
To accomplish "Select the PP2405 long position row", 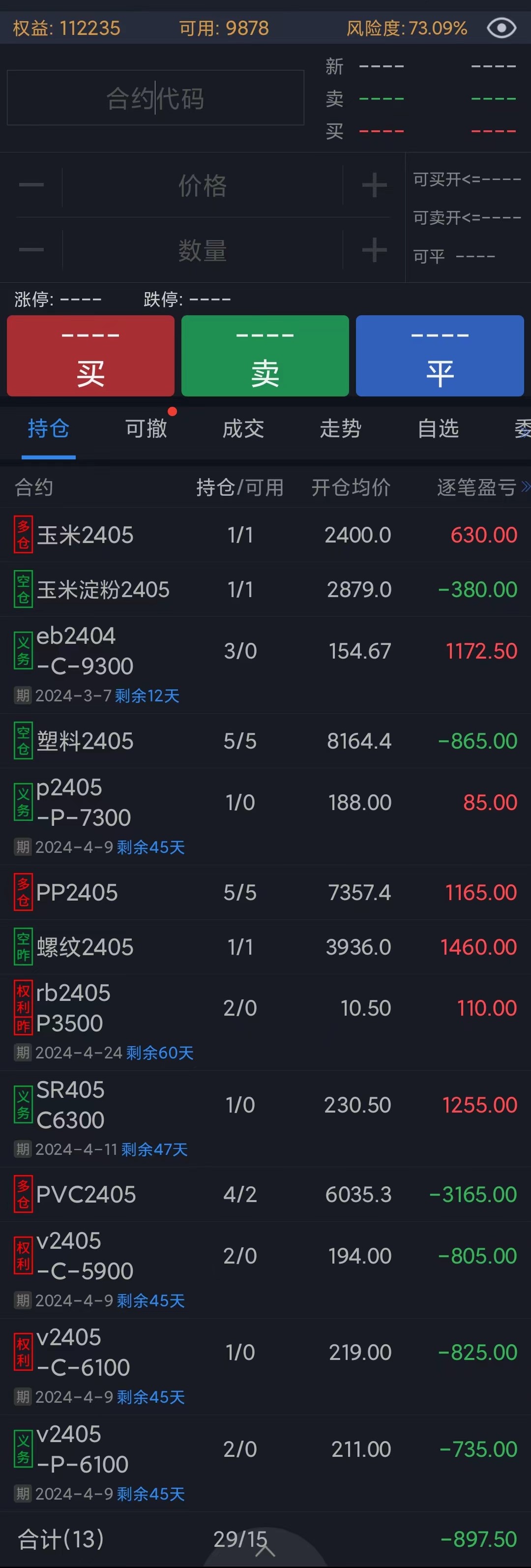I will (x=265, y=892).
